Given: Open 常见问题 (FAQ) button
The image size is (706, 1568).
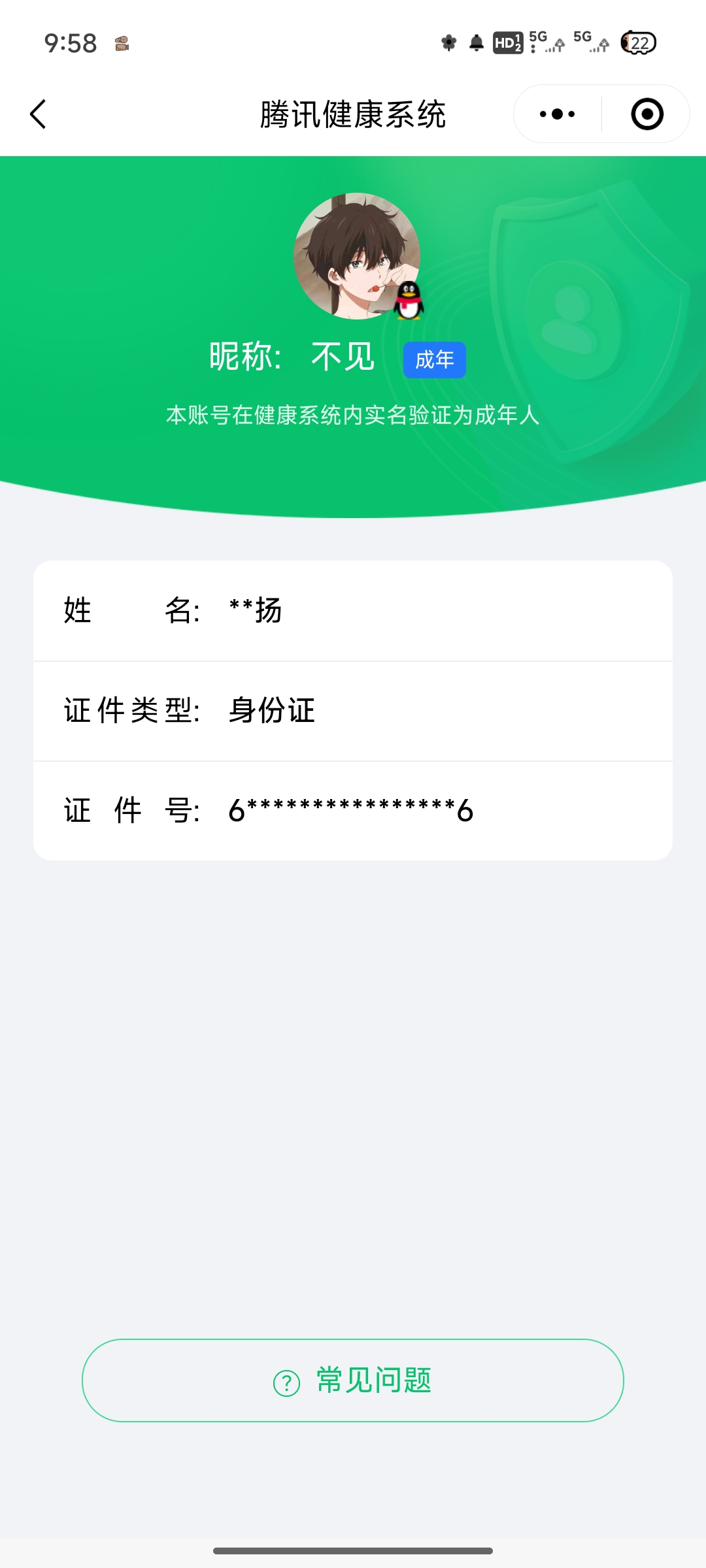Looking at the screenshot, I should (x=353, y=1380).
